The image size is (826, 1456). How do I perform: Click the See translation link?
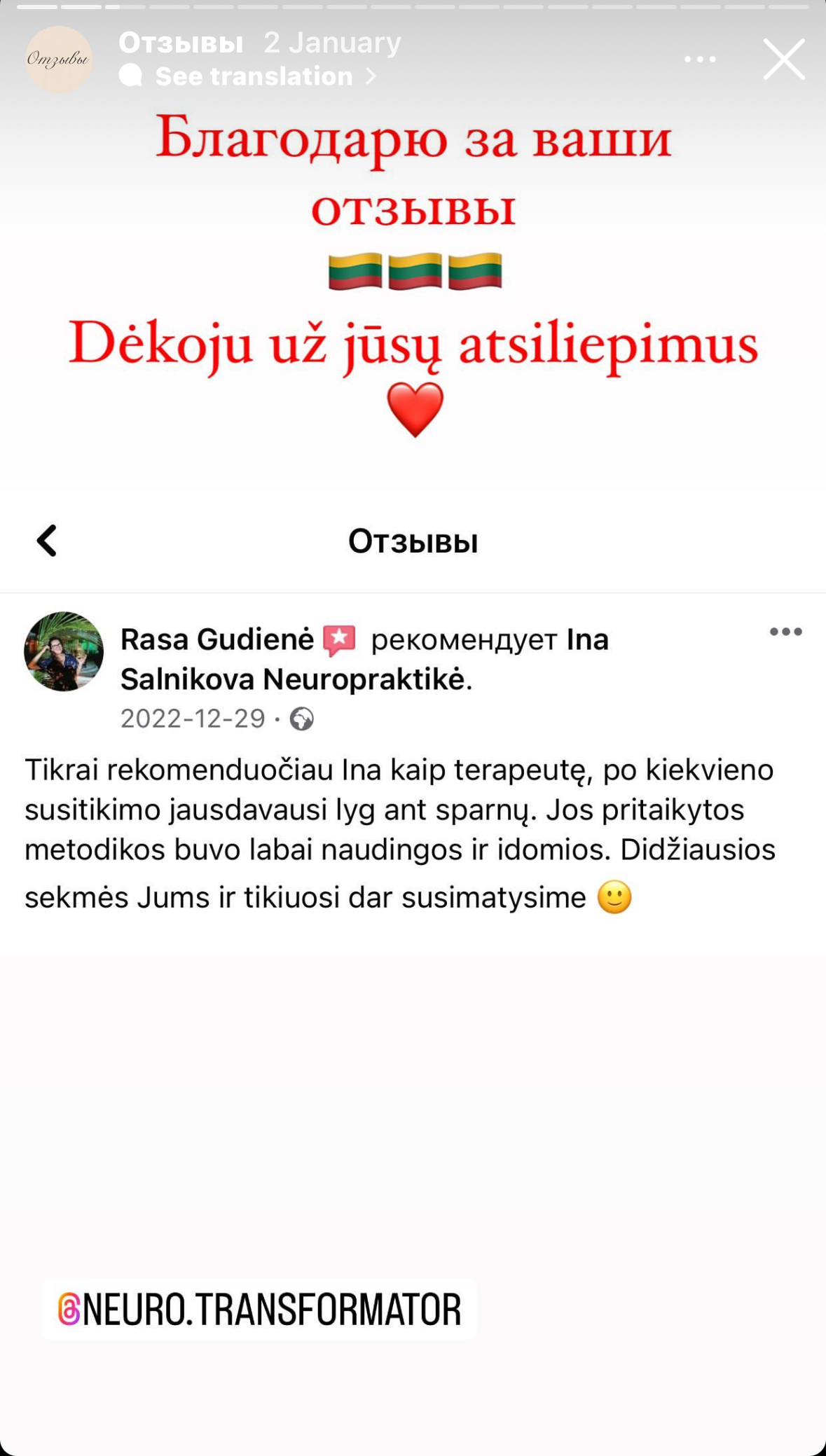pyautogui.click(x=252, y=76)
